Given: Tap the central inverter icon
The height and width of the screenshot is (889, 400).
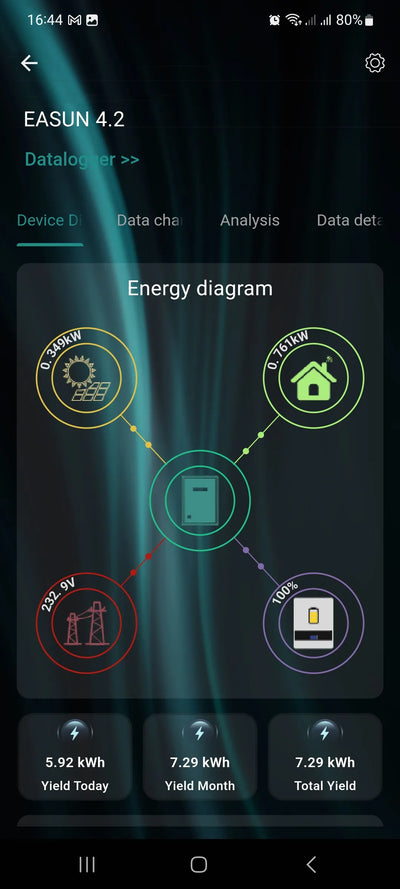Looking at the screenshot, I should point(200,500).
